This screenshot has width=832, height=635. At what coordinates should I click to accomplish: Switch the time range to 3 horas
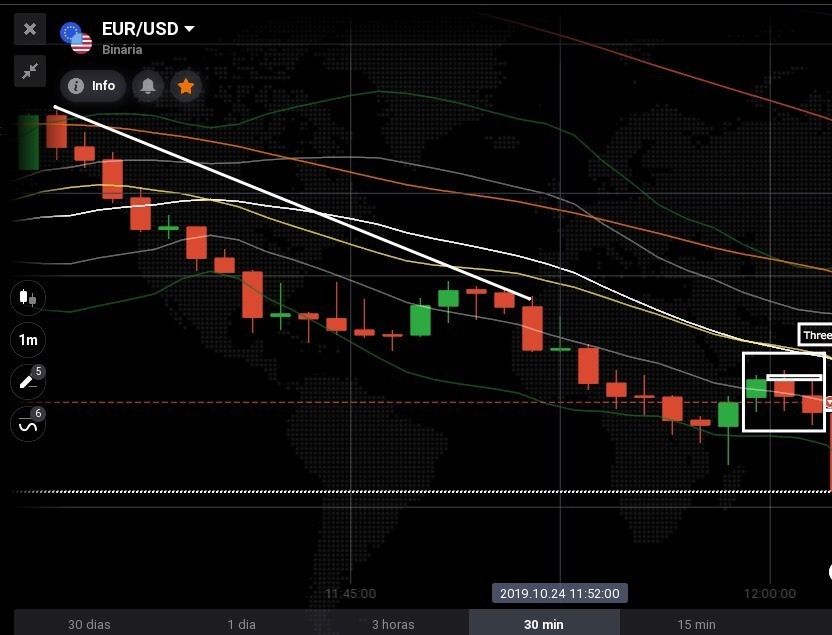[393, 624]
